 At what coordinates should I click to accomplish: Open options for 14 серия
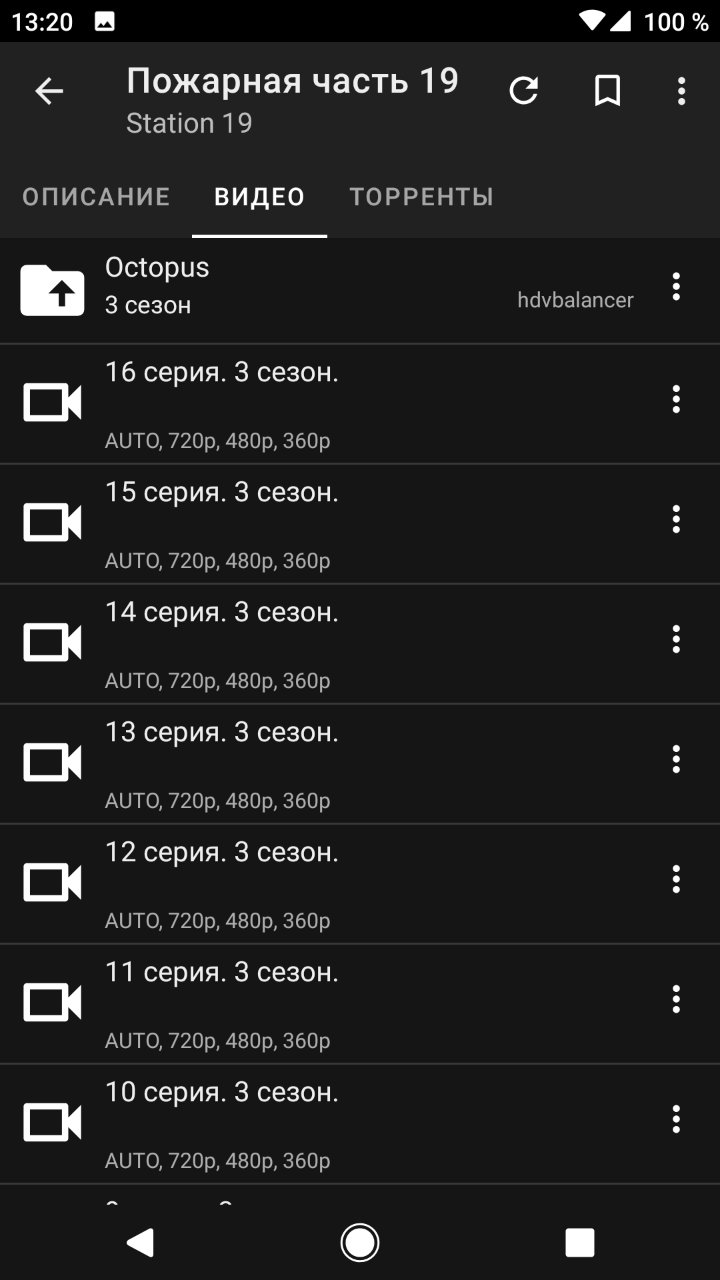[676, 639]
